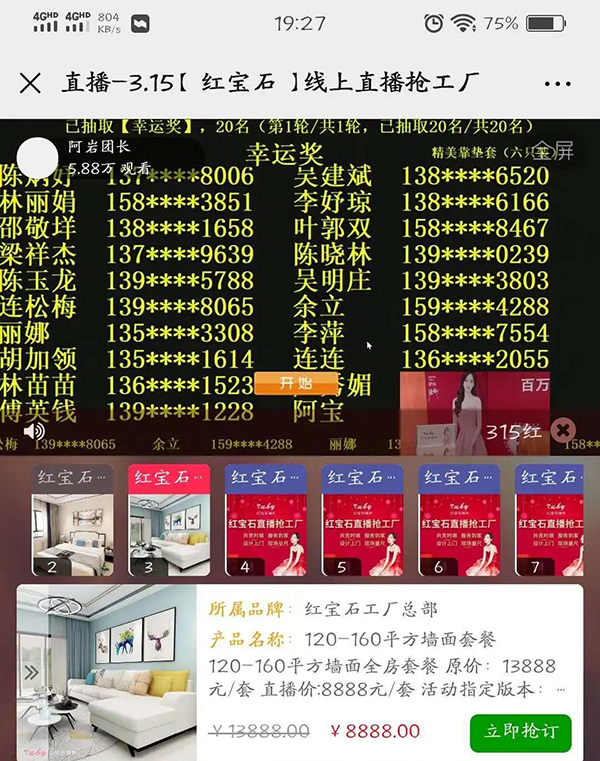Dismiss the 315 floating video window

point(563,430)
